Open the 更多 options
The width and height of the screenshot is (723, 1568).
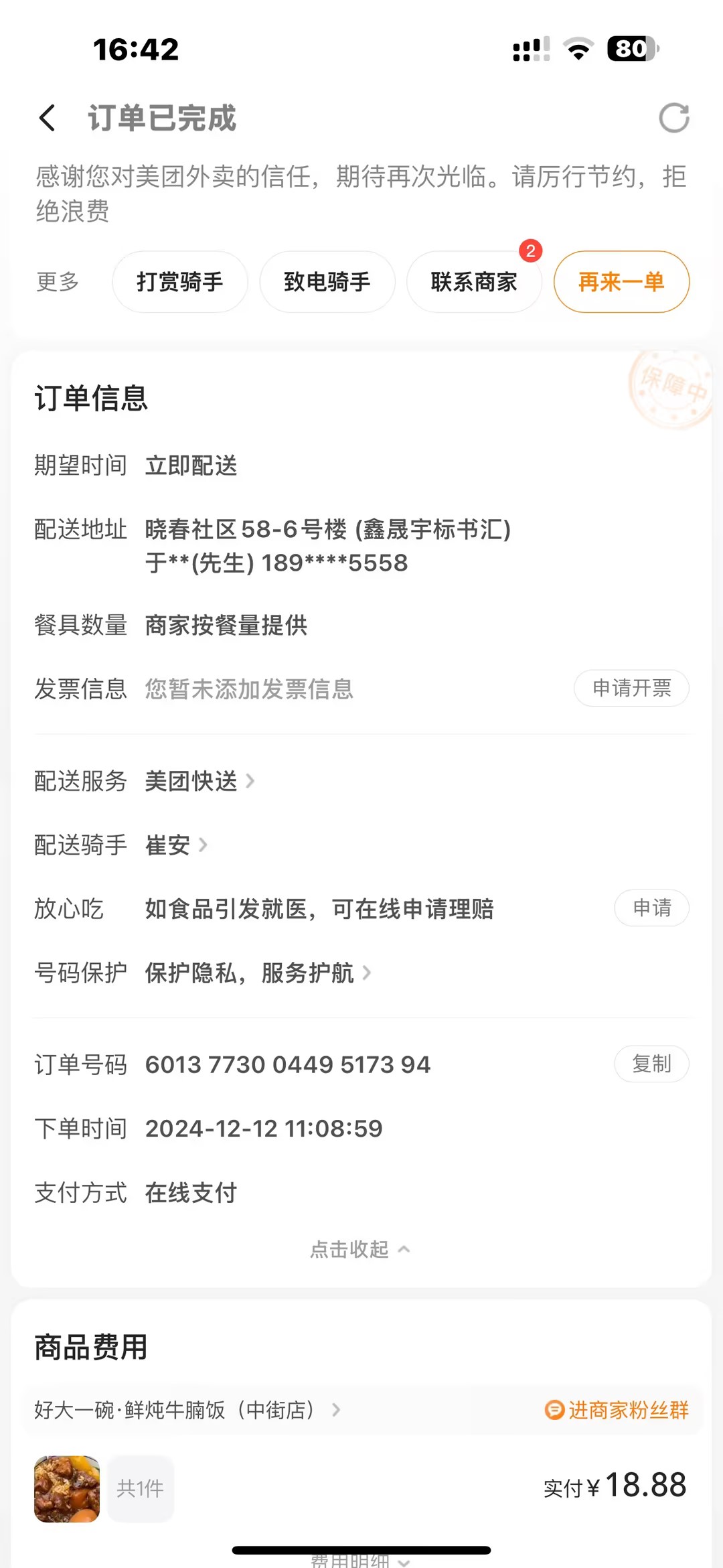tap(58, 282)
